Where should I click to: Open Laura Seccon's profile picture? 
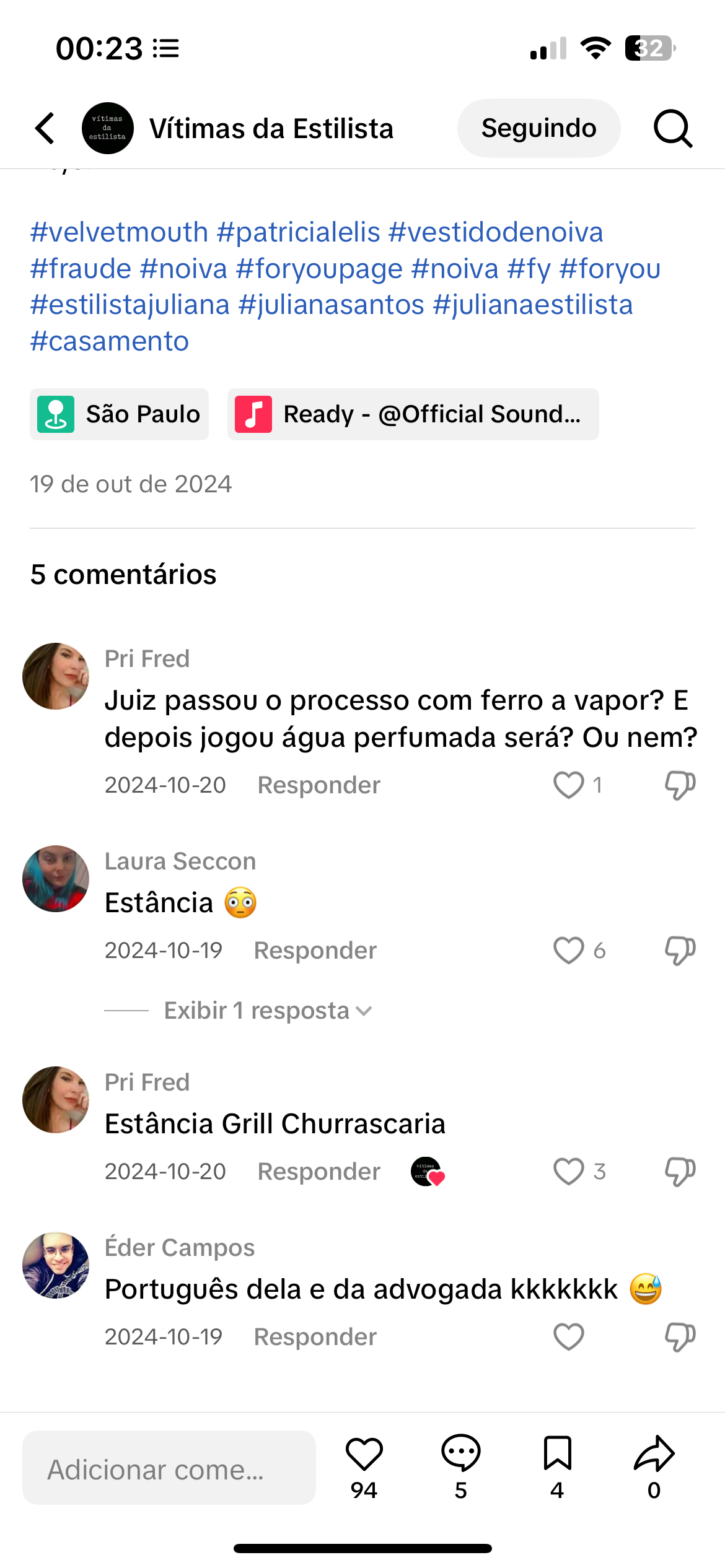point(56,879)
